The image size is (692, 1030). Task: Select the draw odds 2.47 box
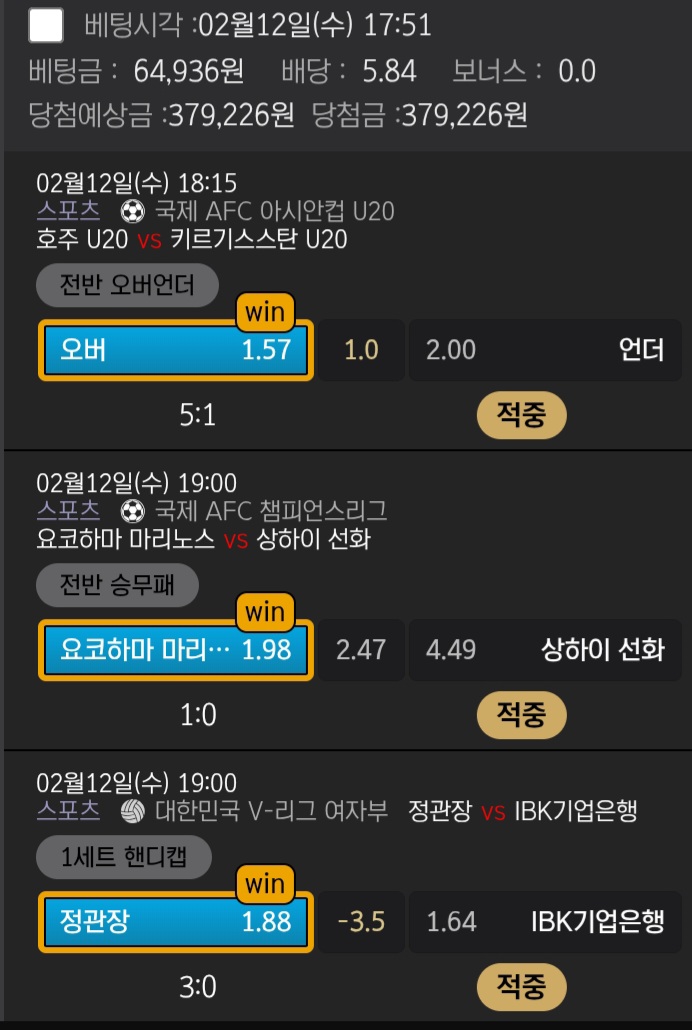click(x=361, y=650)
